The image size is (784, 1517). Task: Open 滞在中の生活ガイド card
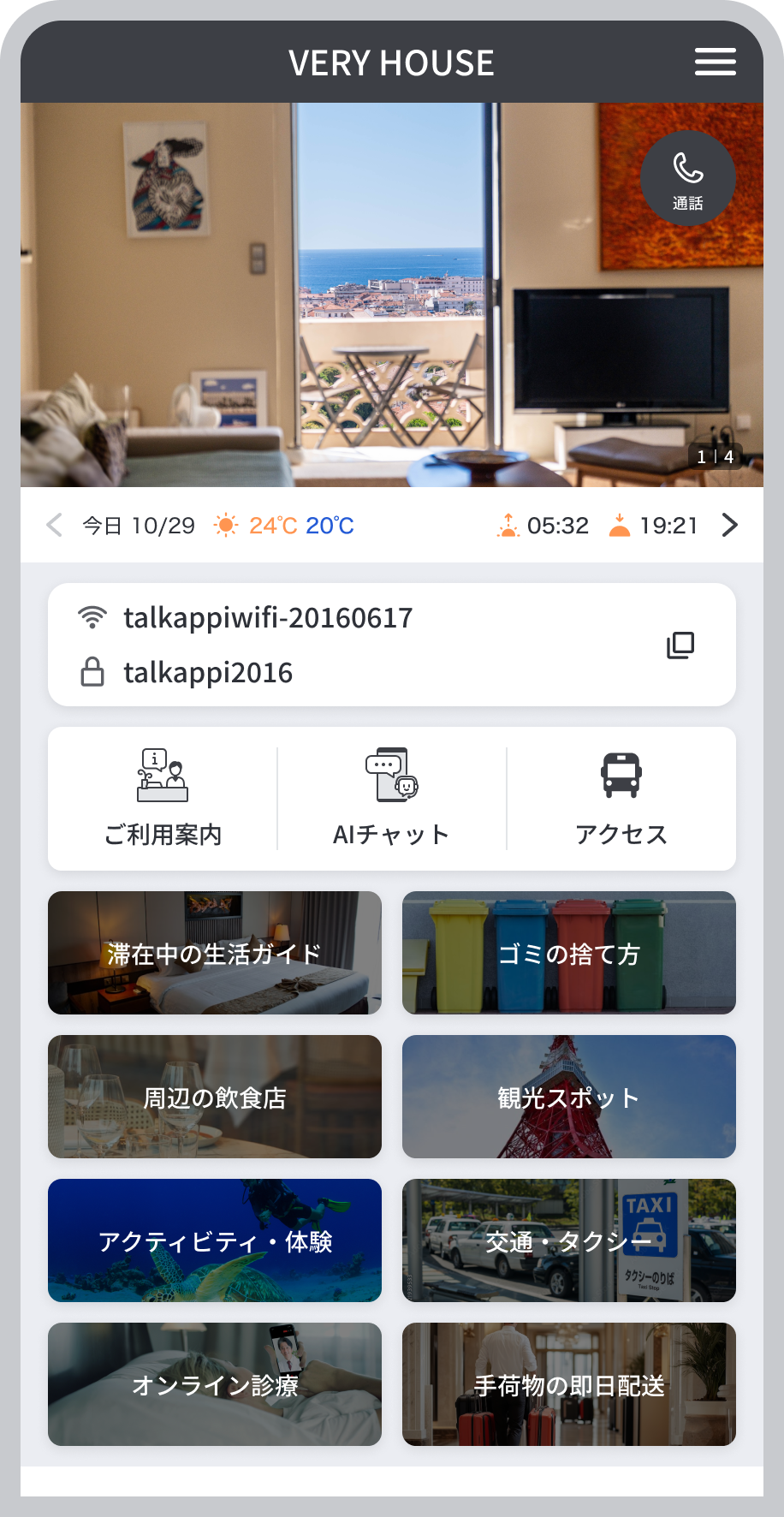pos(215,953)
